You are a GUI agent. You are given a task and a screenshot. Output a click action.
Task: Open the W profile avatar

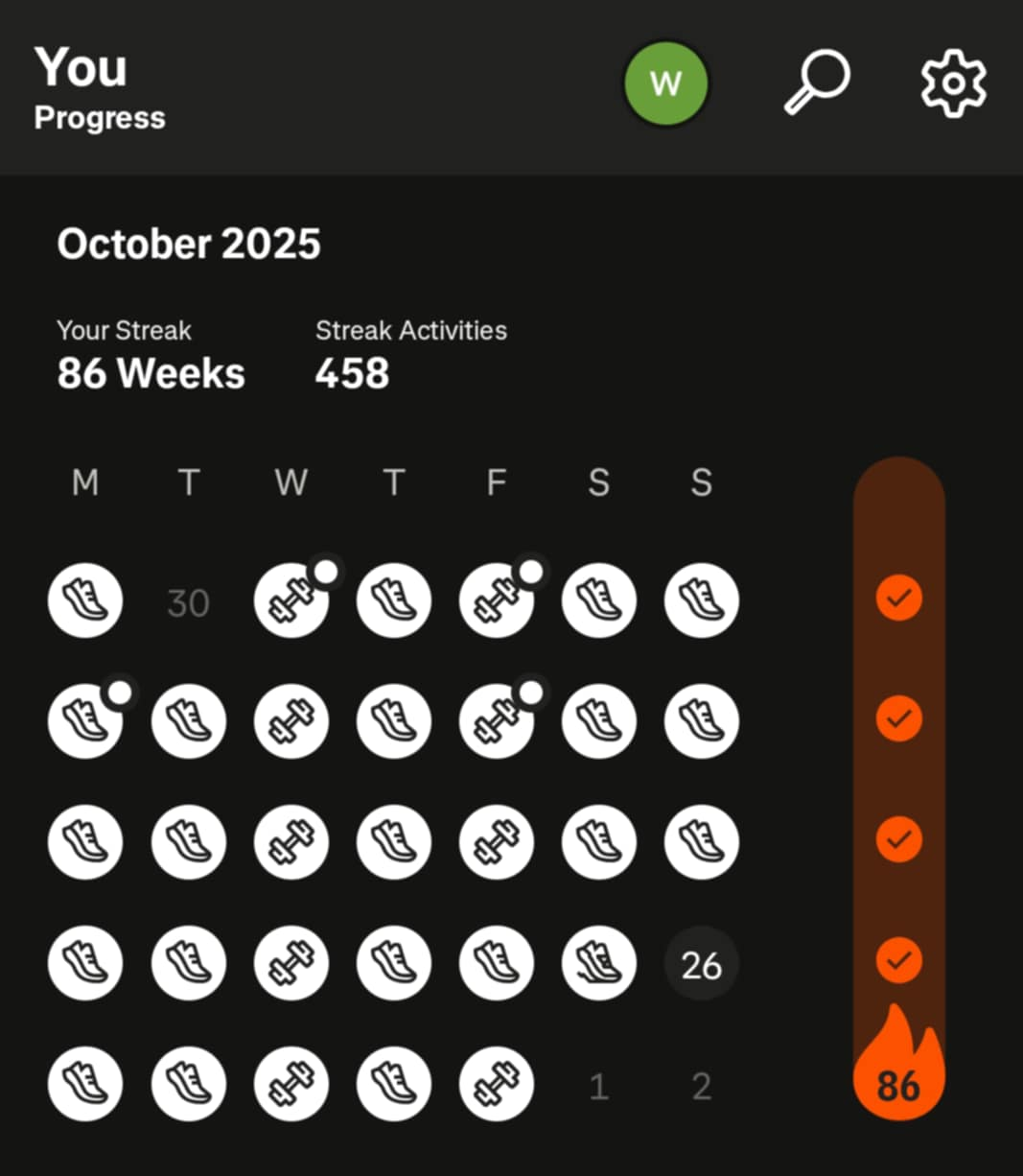(x=665, y=83)
